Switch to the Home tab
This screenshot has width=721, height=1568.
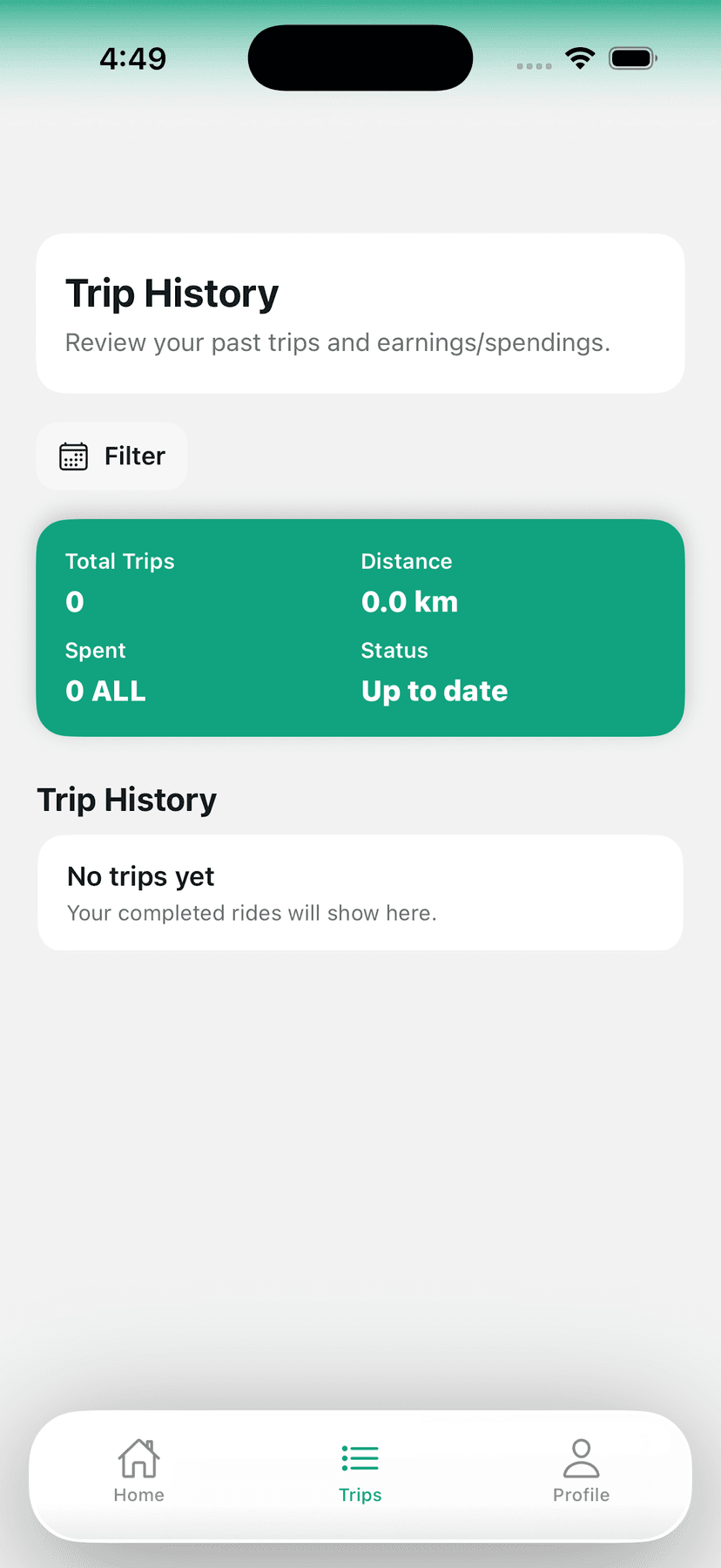pos(138,1472)
